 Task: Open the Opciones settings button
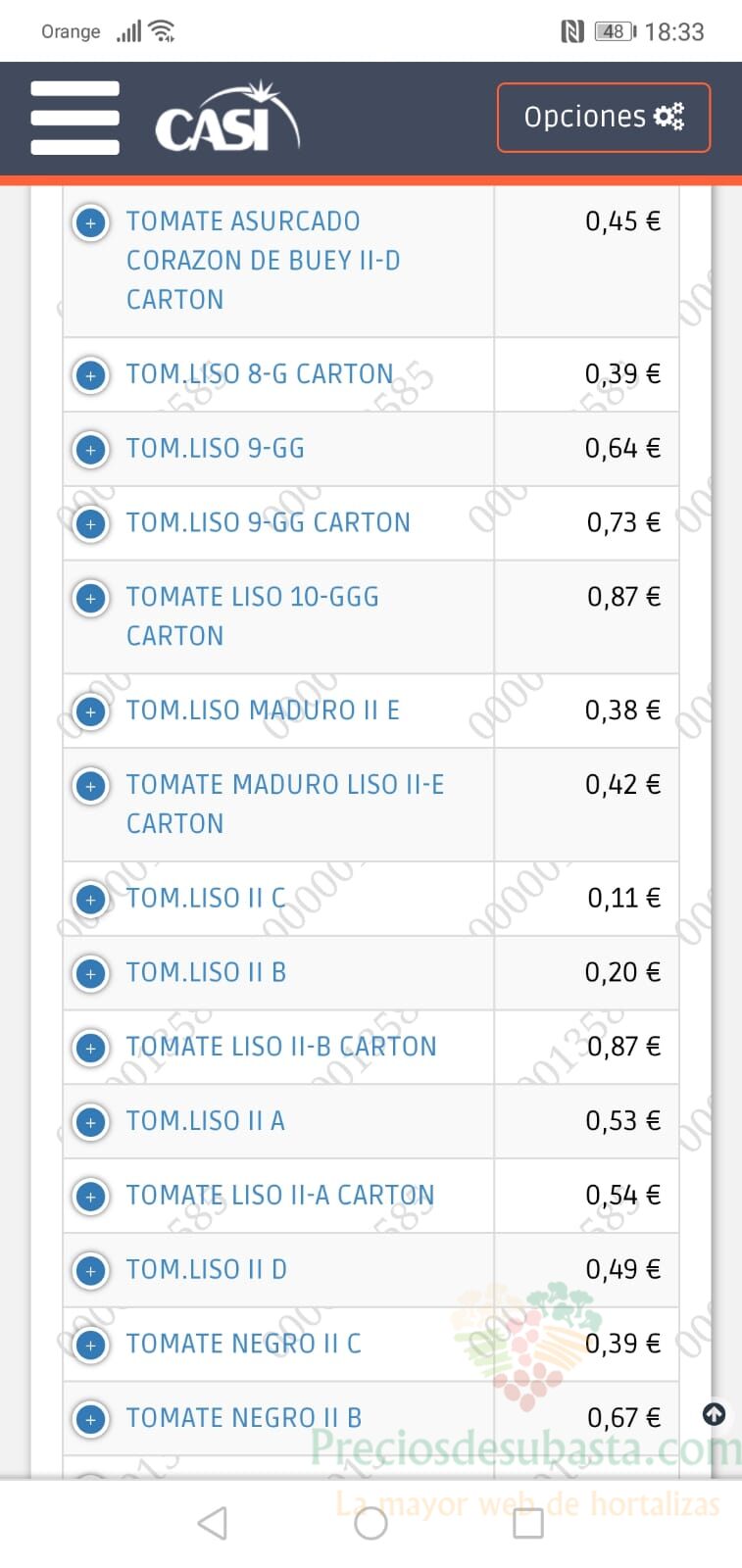[x=604, y=118]
